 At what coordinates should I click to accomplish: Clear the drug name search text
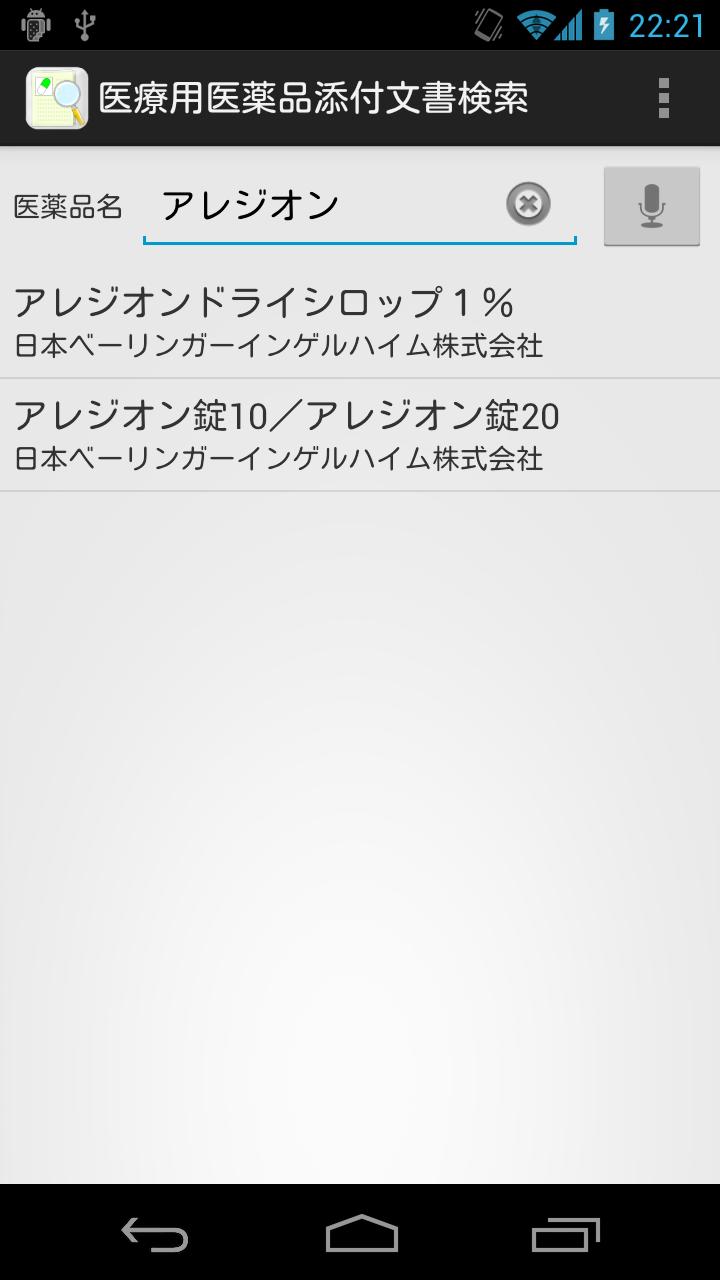tap(528, 205)
